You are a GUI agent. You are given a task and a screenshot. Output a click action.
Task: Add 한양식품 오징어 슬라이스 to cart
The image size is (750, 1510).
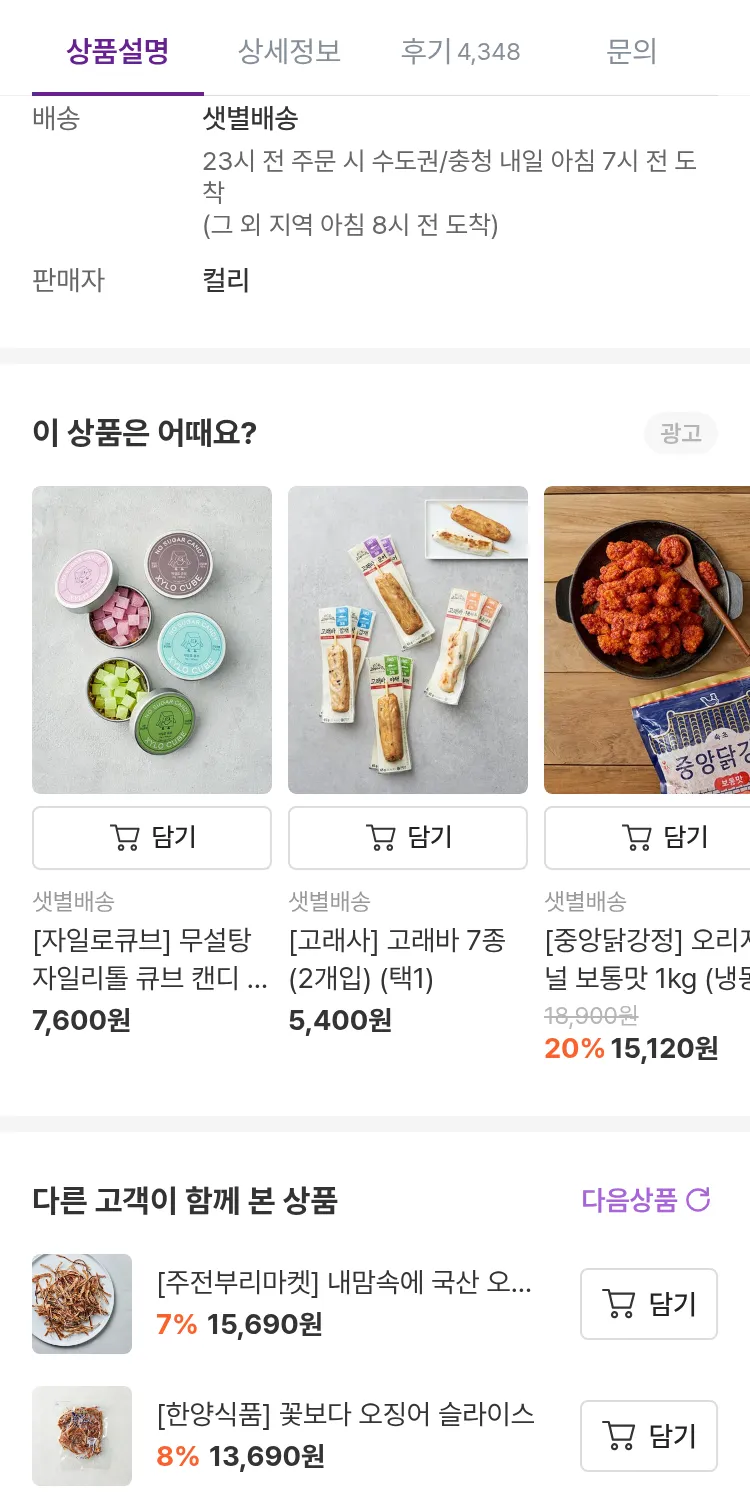pos(649,1436)
